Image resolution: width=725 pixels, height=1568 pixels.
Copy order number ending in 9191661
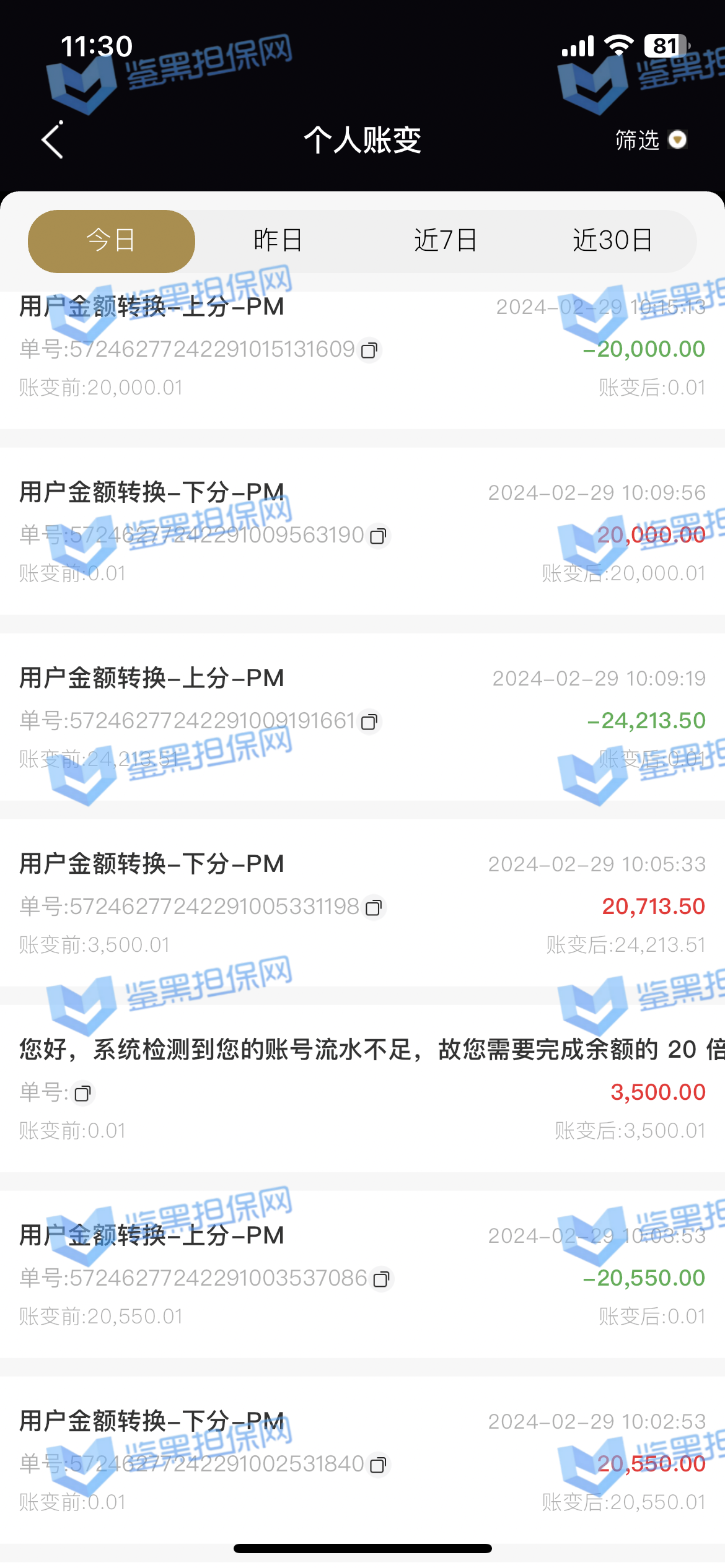[x=369, y=722]
